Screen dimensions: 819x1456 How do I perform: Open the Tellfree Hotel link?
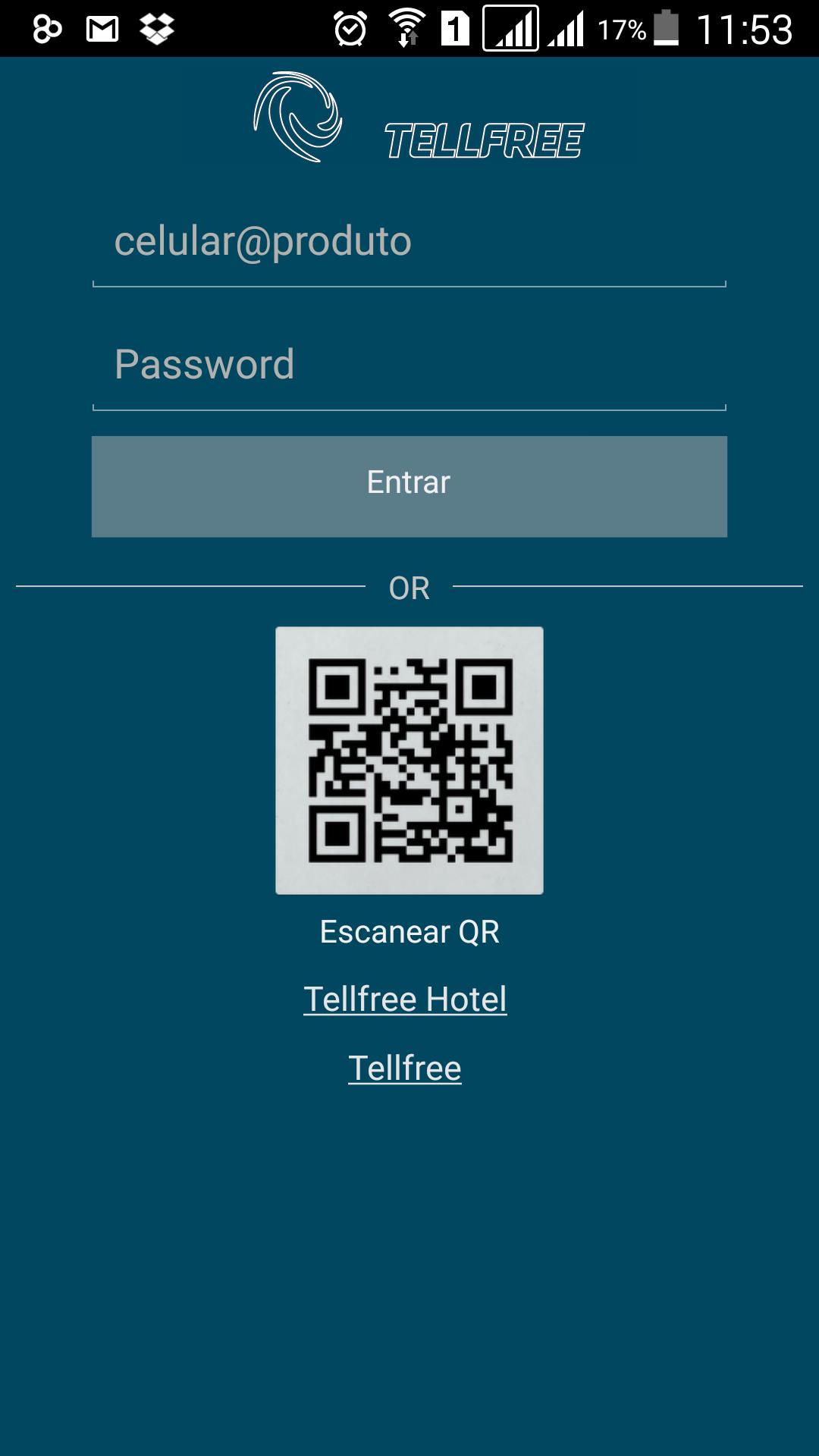tap(405, 999)
